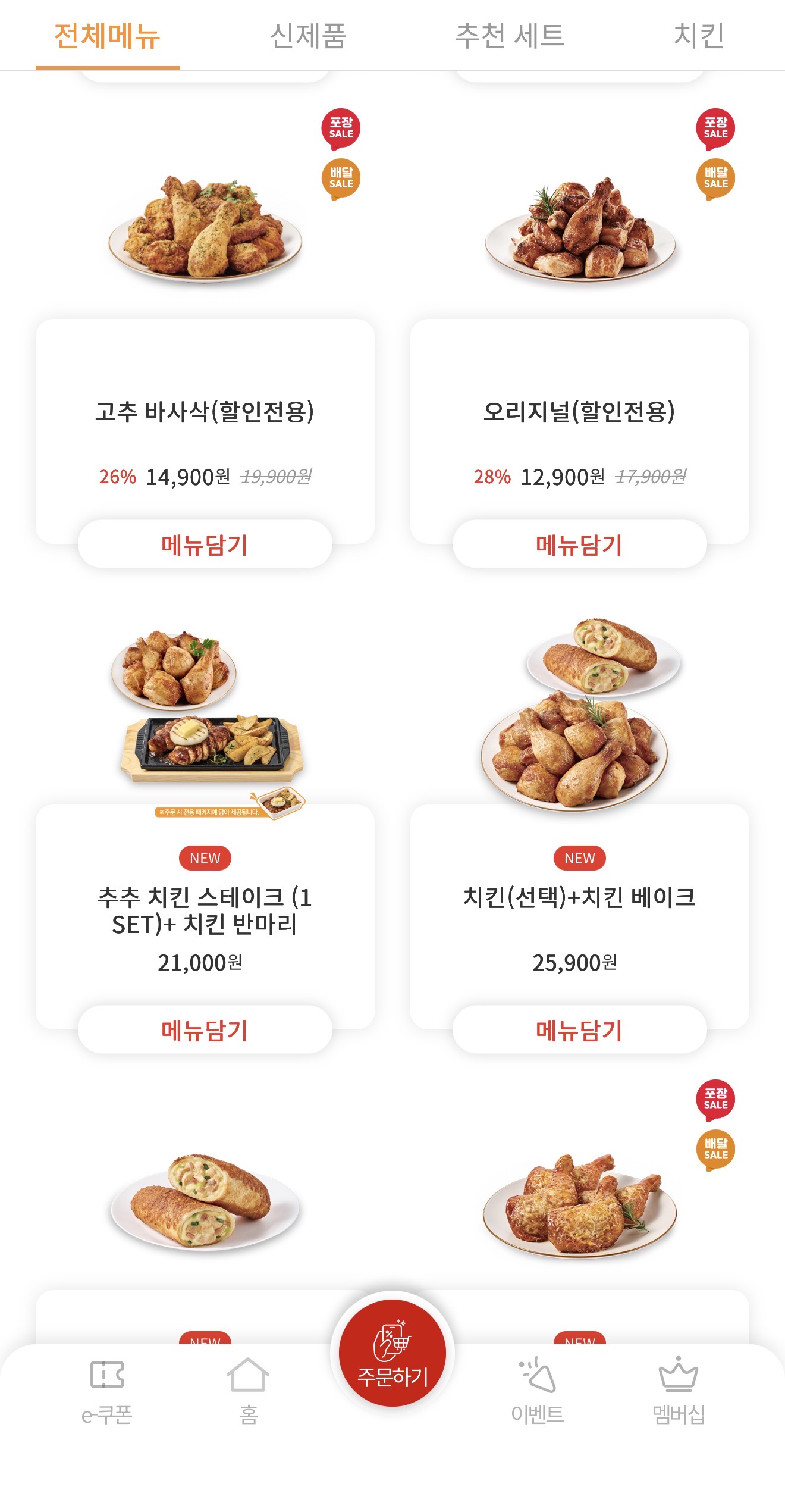The width and height of the screenshot is (785, 1512).
Task: Add 고추 바사삭(할인전용) to the cart
Action: tap(205, 544)
